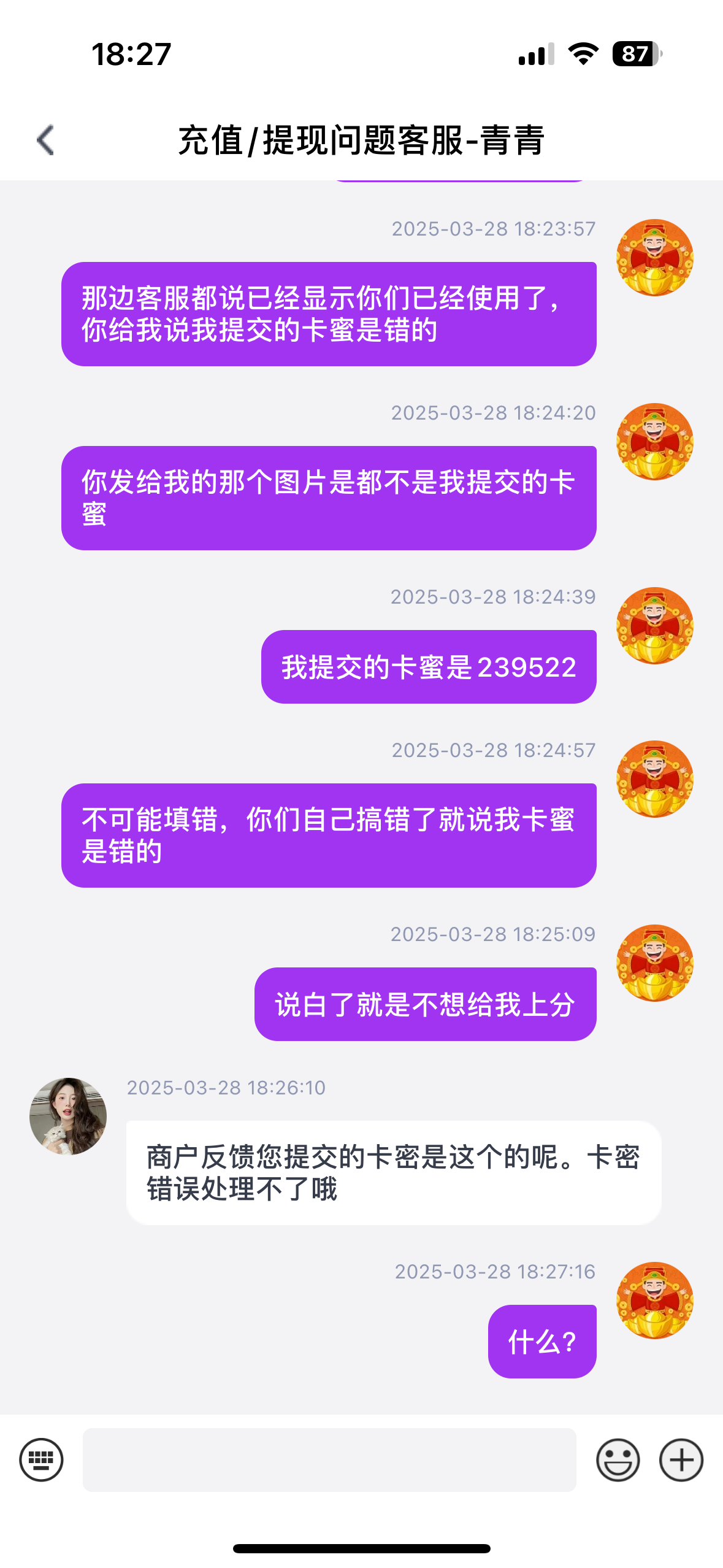The height and width of the screenshot is (1568, 723).
Task: Open the emoji picker
Action: click(x=618, y=1459)
